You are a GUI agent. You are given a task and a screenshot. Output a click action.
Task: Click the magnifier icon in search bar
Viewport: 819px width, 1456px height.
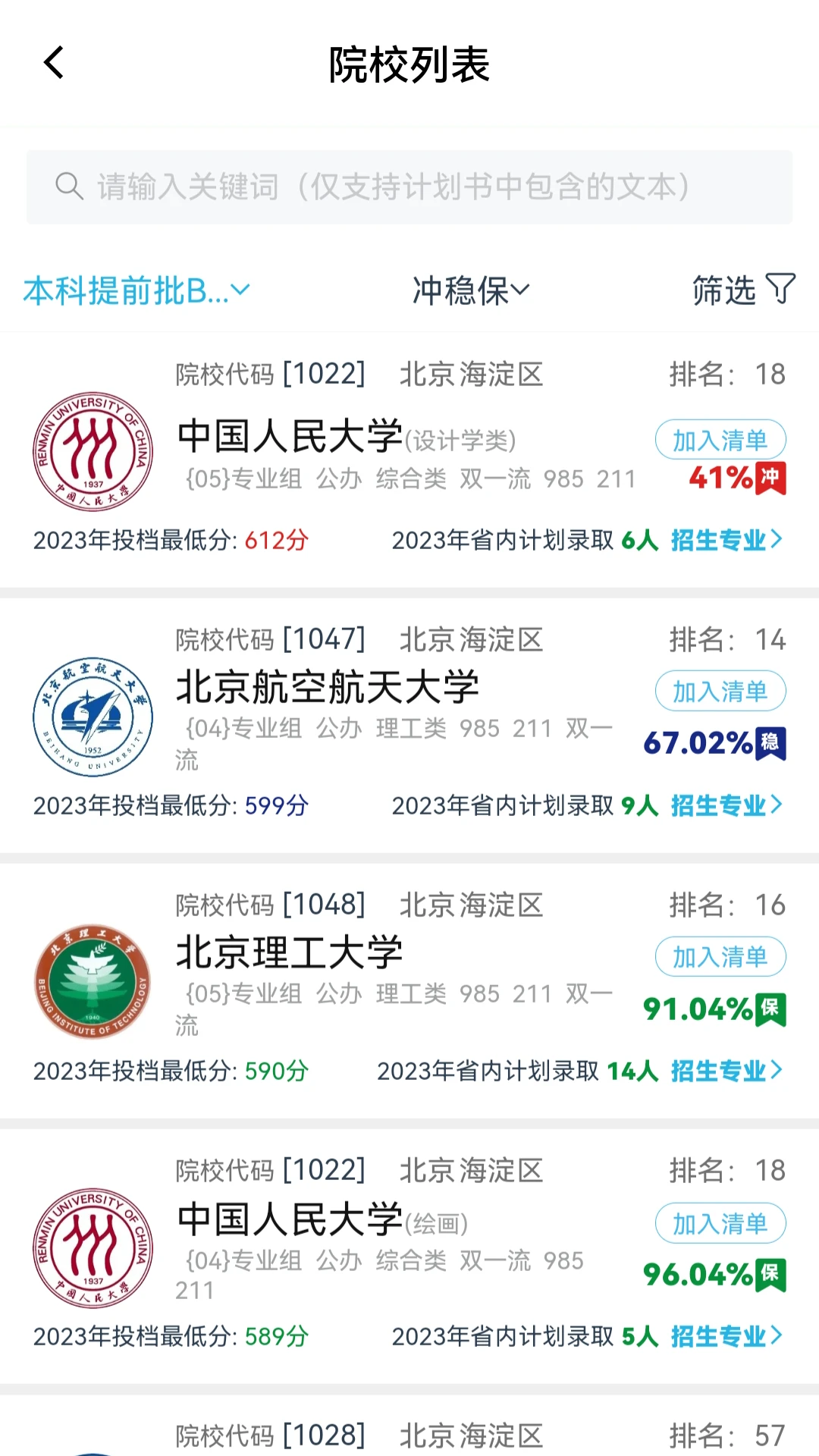point(69,186)
